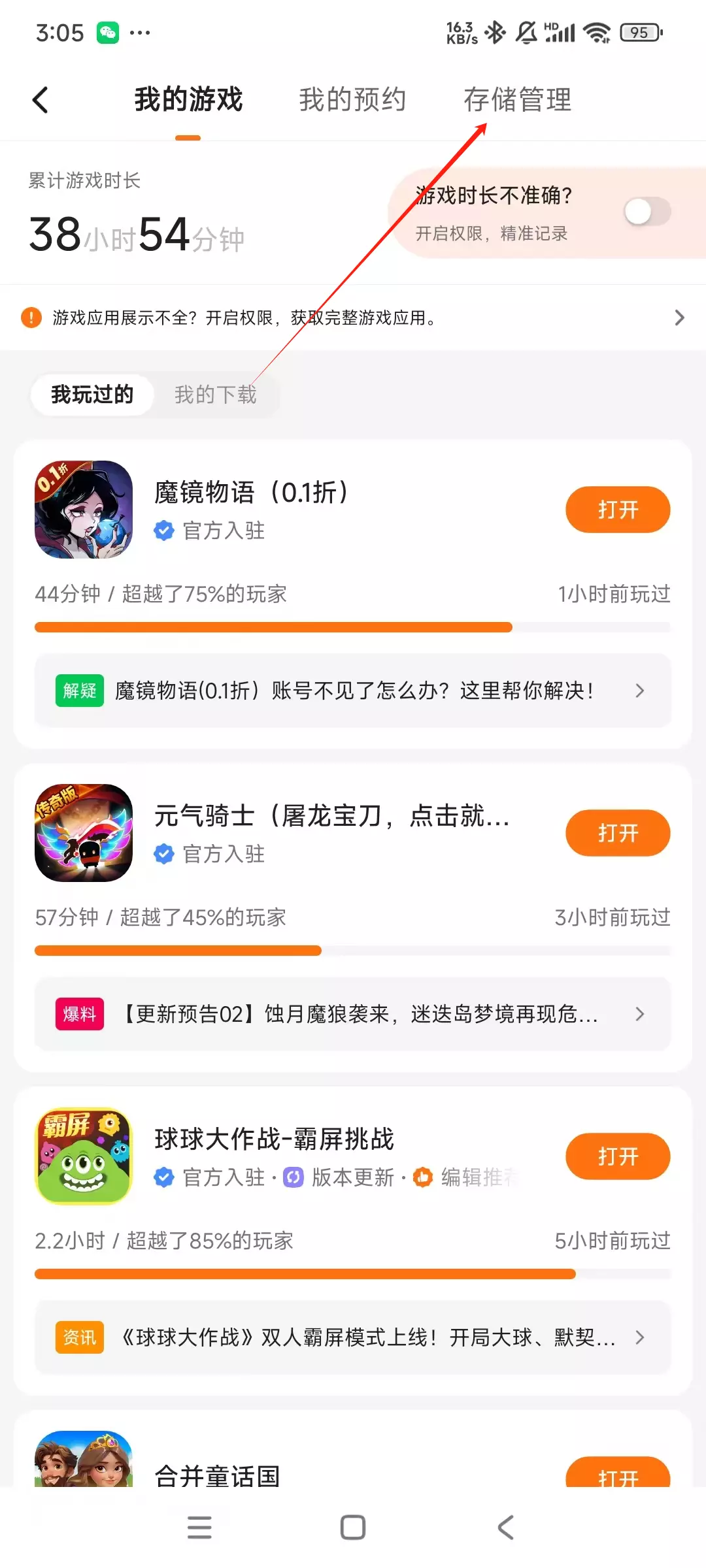Go to the system home screen
This screenshot has width=706, height=1568.
(353, 1527)
